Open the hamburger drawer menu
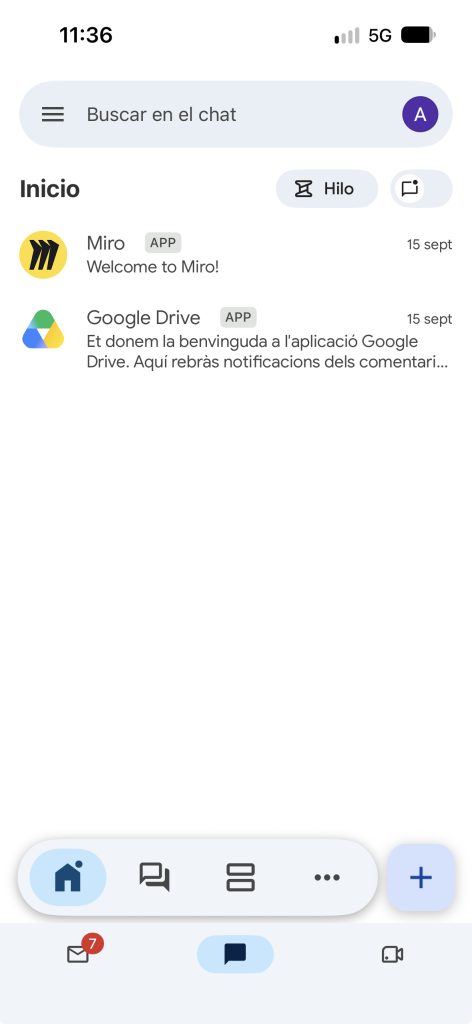472x1024 pixels. click(x=53, y=115)
